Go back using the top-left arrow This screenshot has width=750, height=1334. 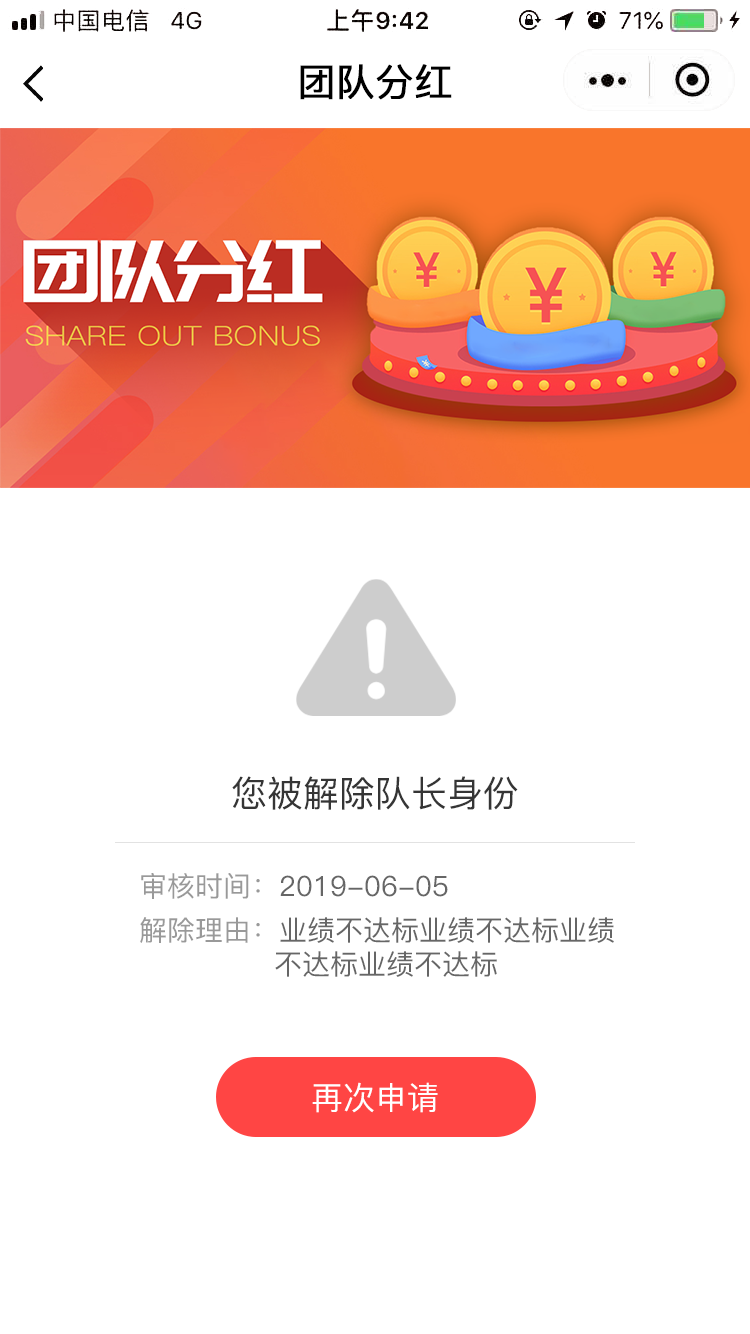pyautogui.click(x=34, y=83)
